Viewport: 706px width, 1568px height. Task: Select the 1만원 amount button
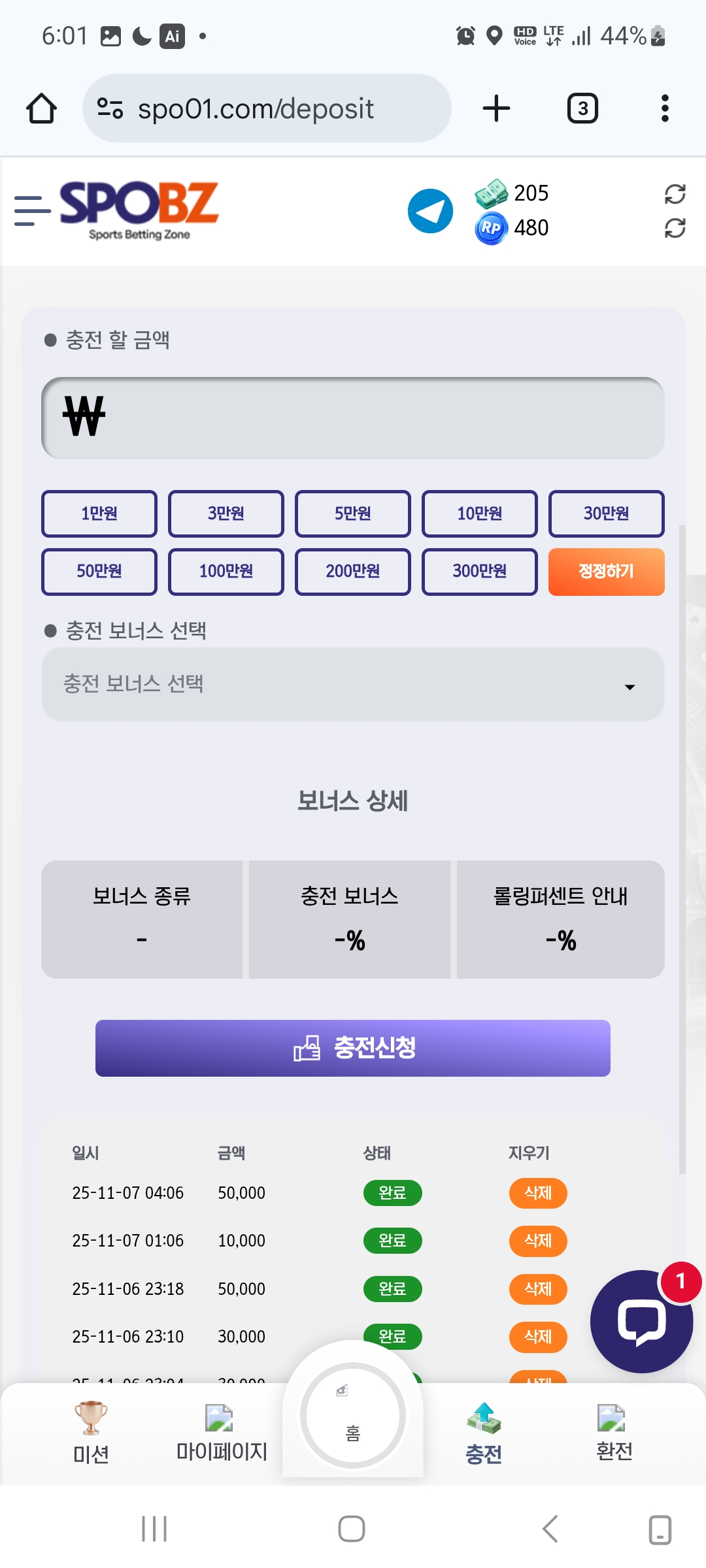99,514
